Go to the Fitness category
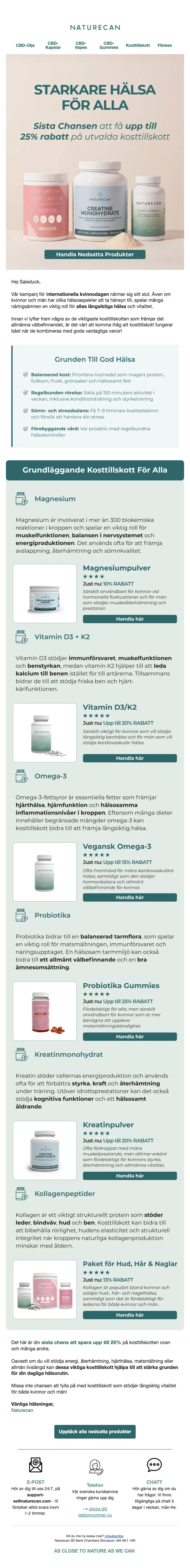Viewport: 190px width, 1568px height. coord(164,46)
